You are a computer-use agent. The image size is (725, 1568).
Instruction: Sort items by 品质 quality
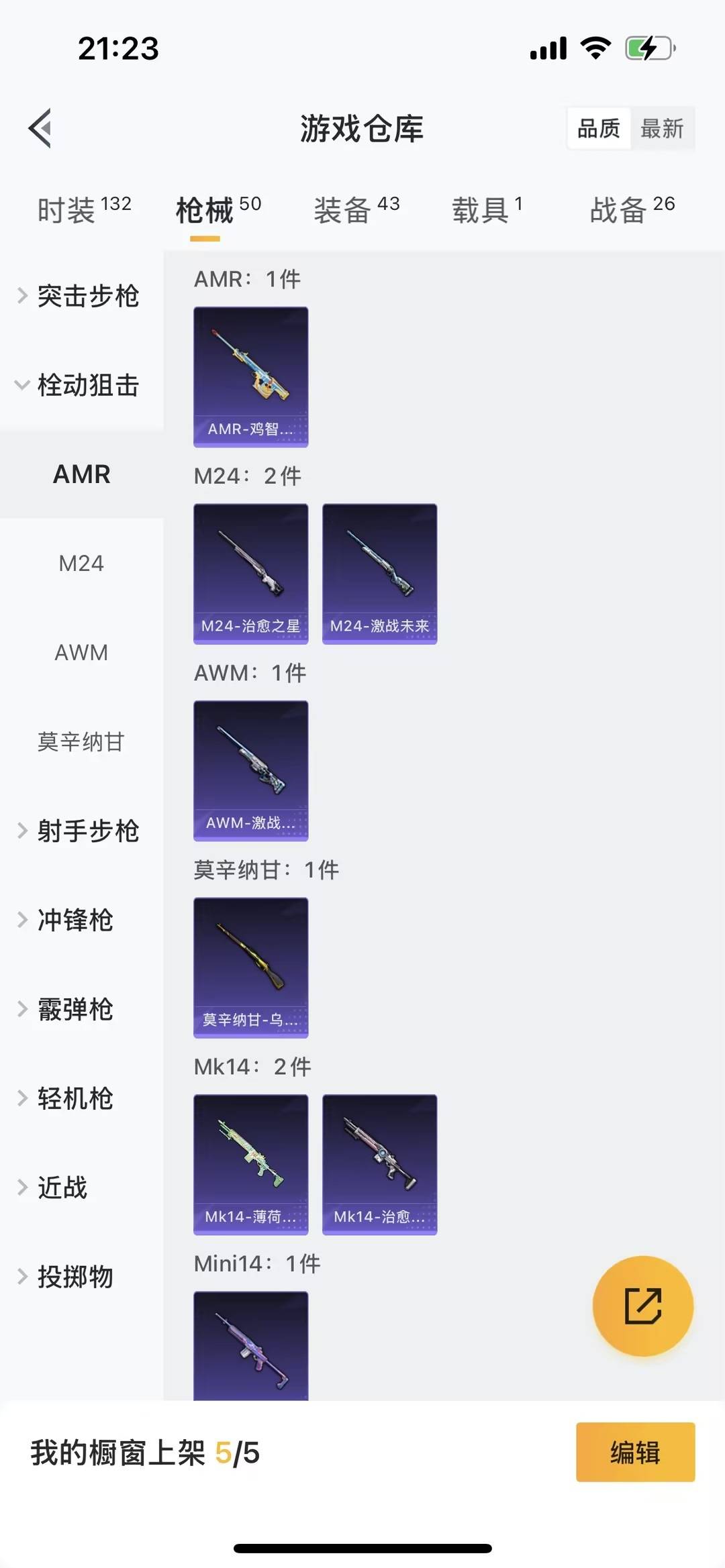click(599, 128)
